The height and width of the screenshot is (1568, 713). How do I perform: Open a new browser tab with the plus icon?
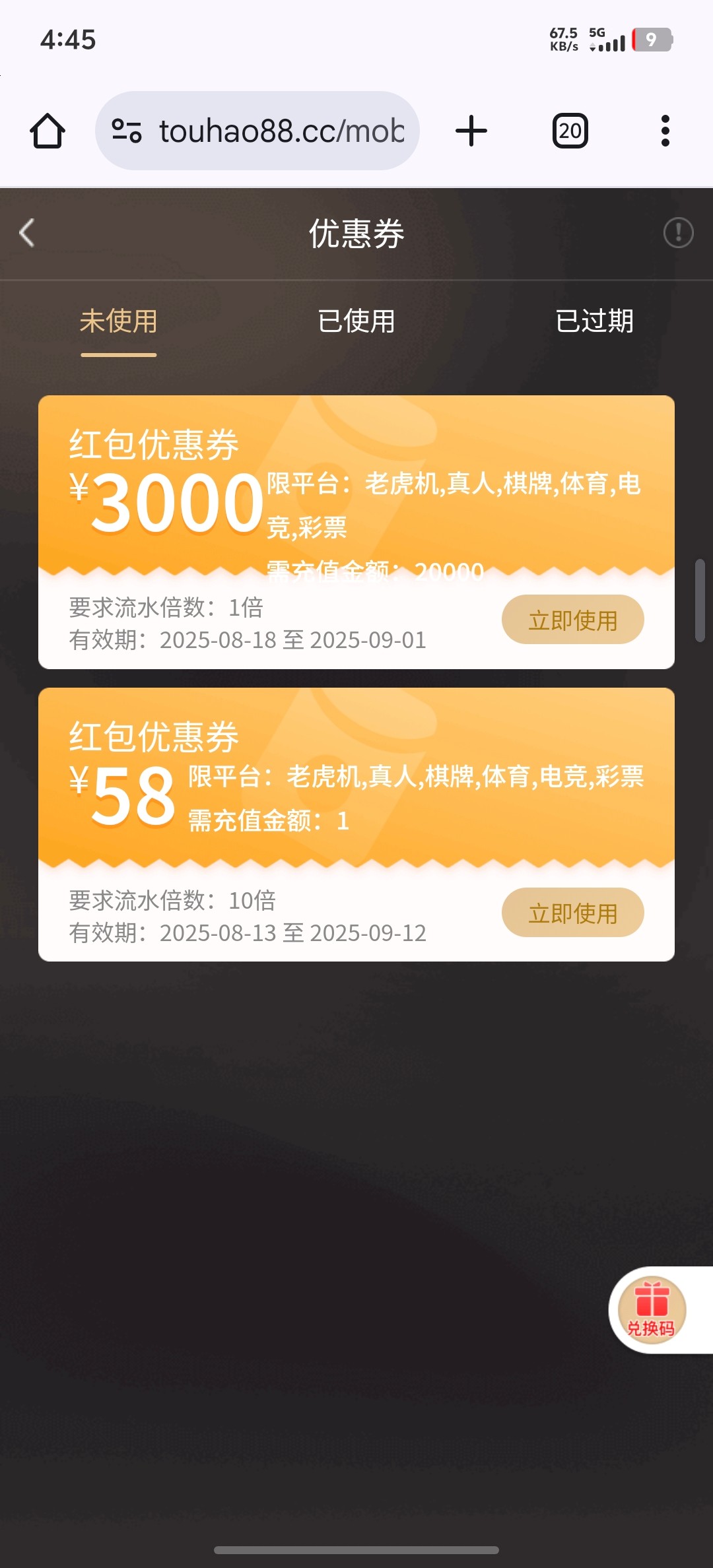coord(471,130)
